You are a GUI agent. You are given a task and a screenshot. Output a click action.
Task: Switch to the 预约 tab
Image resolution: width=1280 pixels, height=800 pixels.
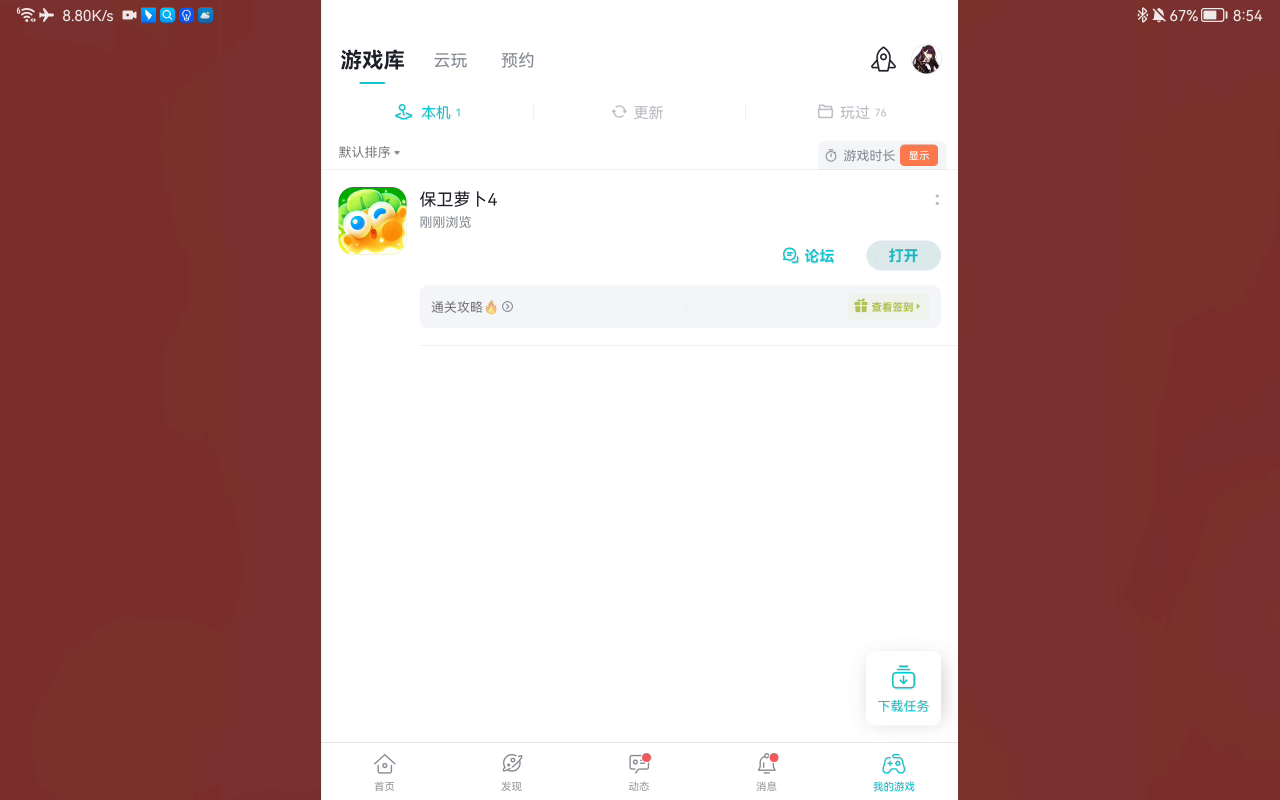click(x=518, y=61)
